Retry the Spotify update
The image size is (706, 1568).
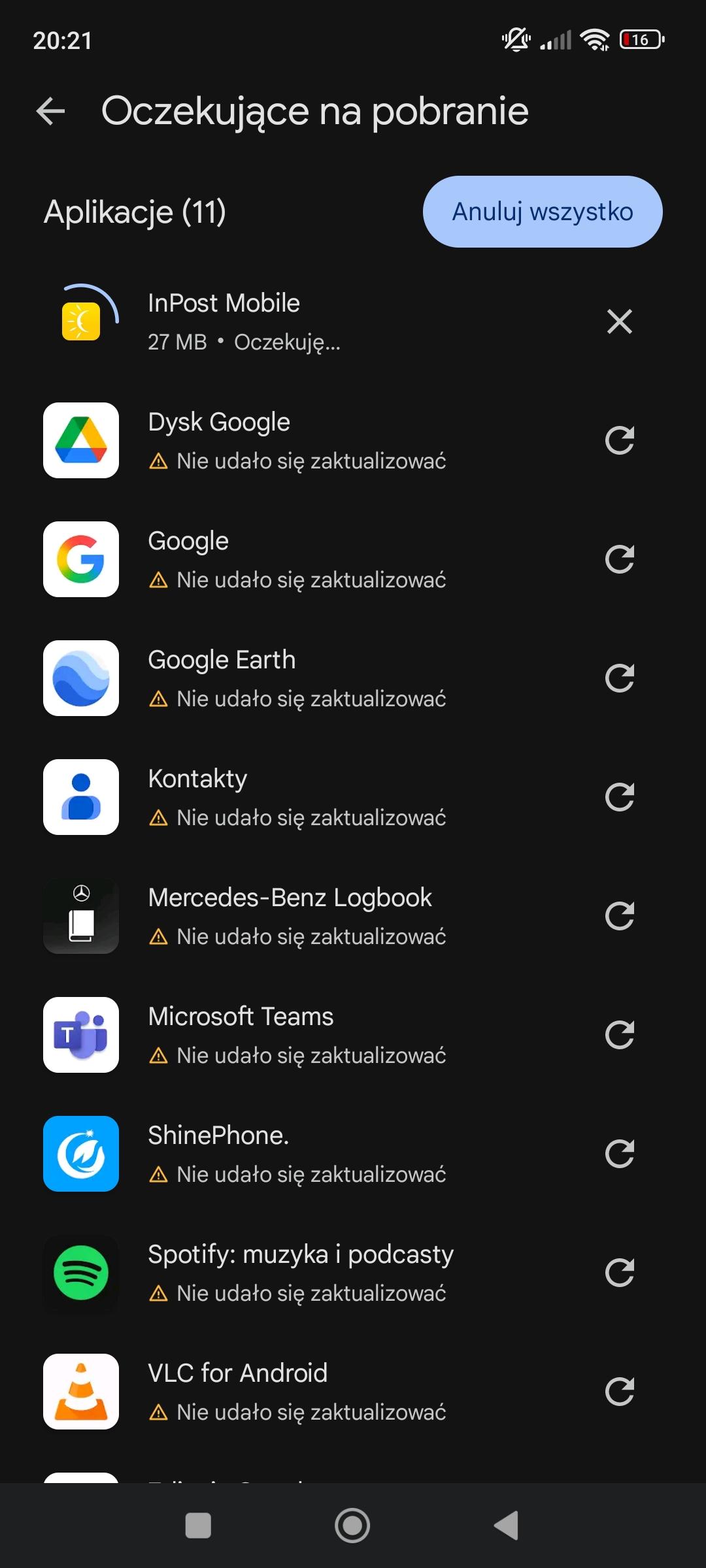coord(619,1273)
